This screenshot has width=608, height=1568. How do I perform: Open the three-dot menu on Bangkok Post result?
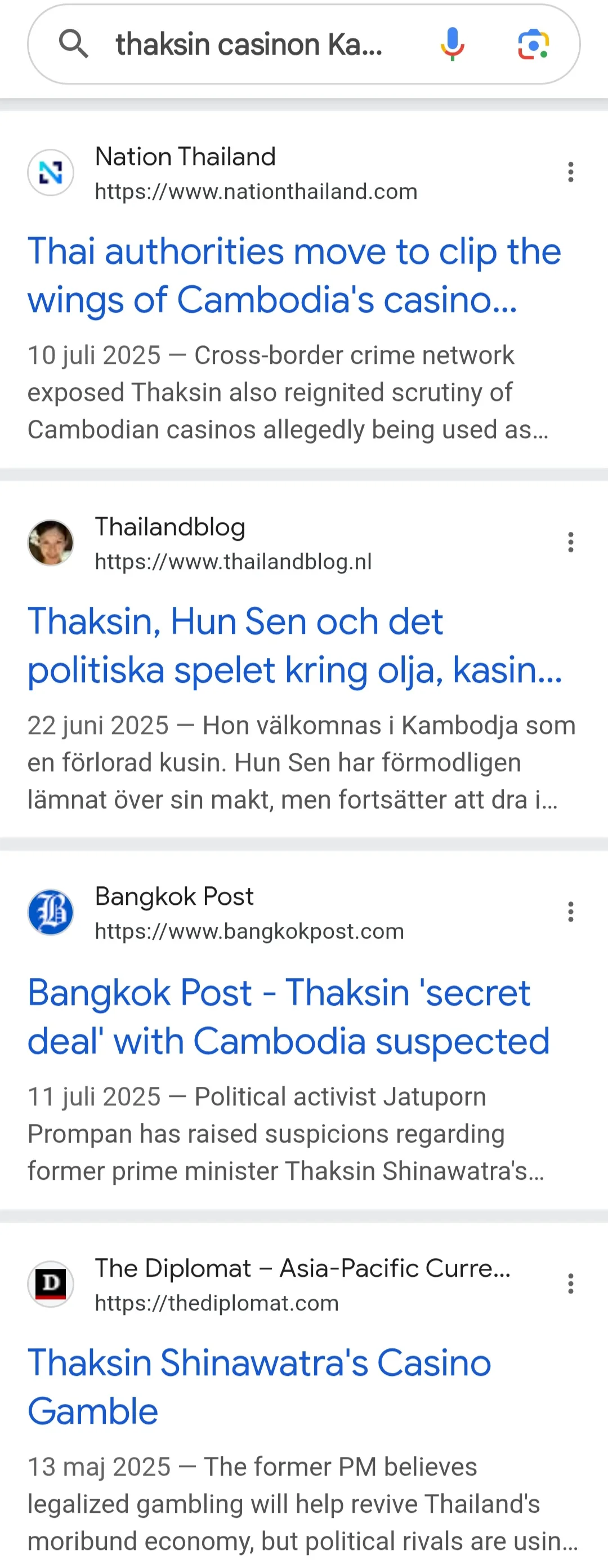(x=570, y=911)
